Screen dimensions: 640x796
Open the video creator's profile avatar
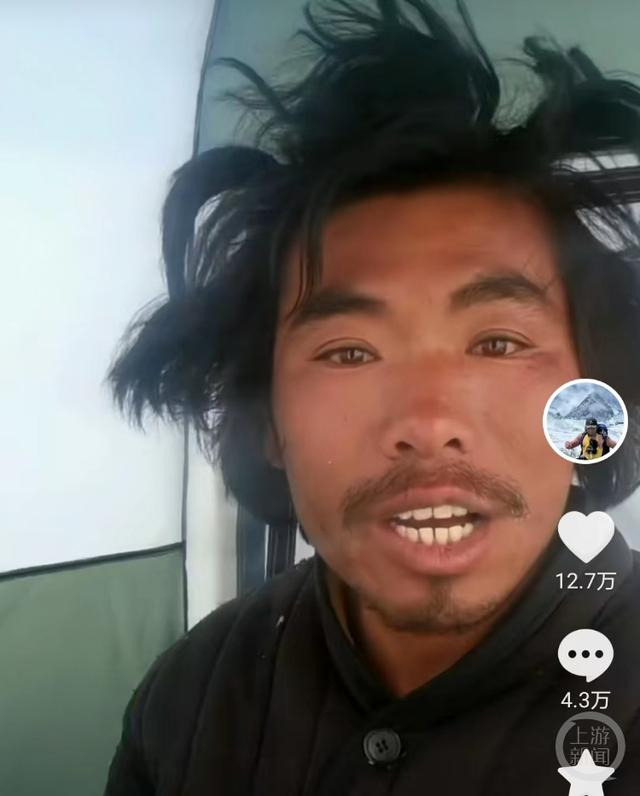coord(585,421)
